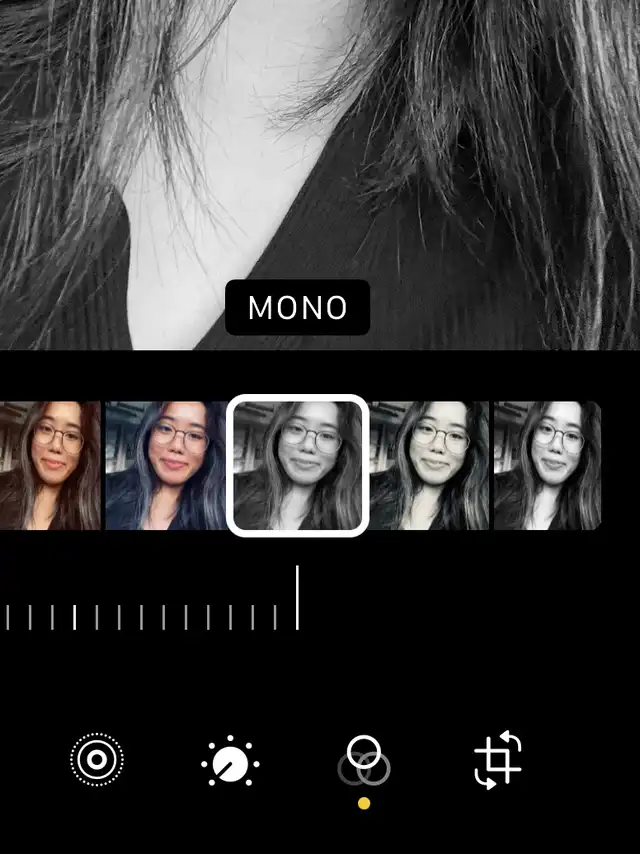Open the crop and rotate tool

tap(497, 761)
